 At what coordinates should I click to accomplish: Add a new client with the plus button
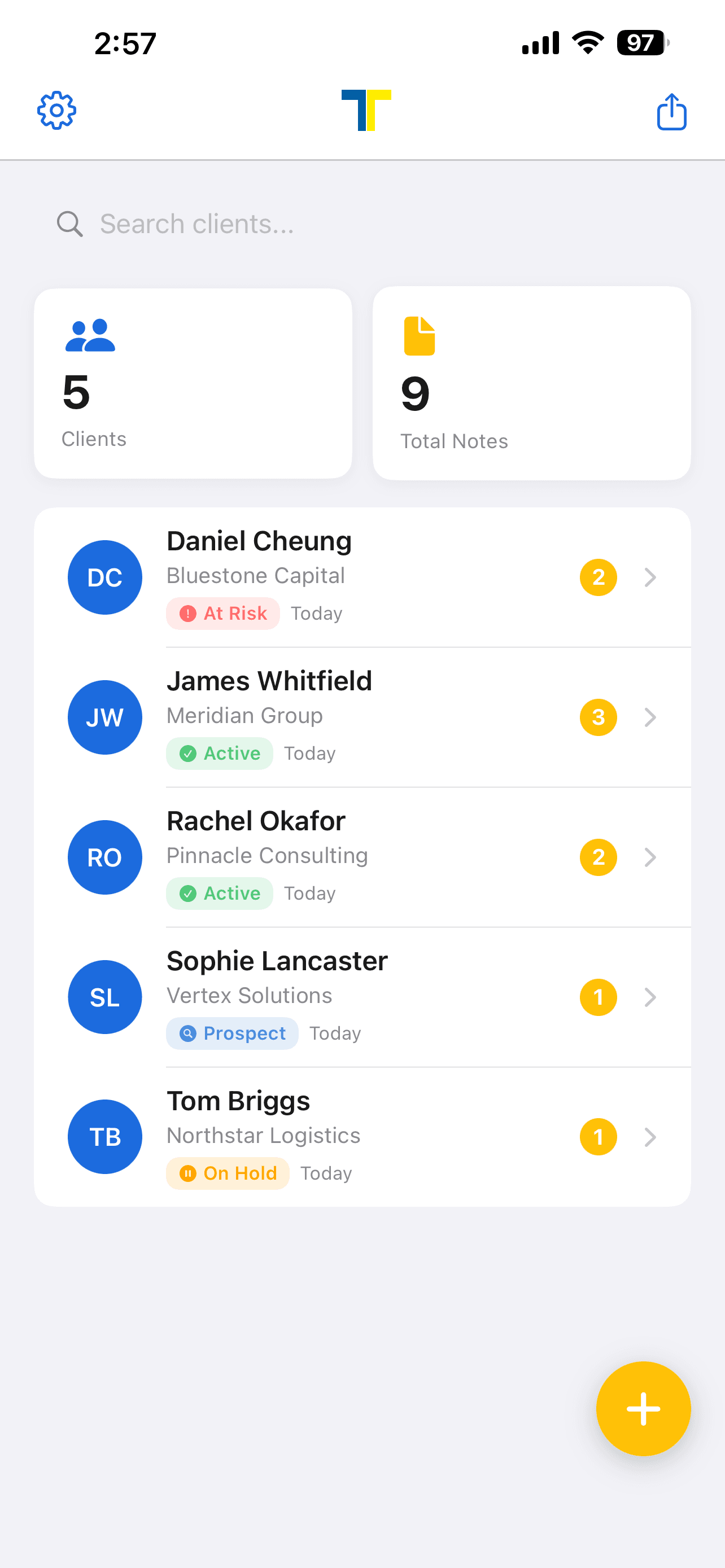coord(643,1408)
